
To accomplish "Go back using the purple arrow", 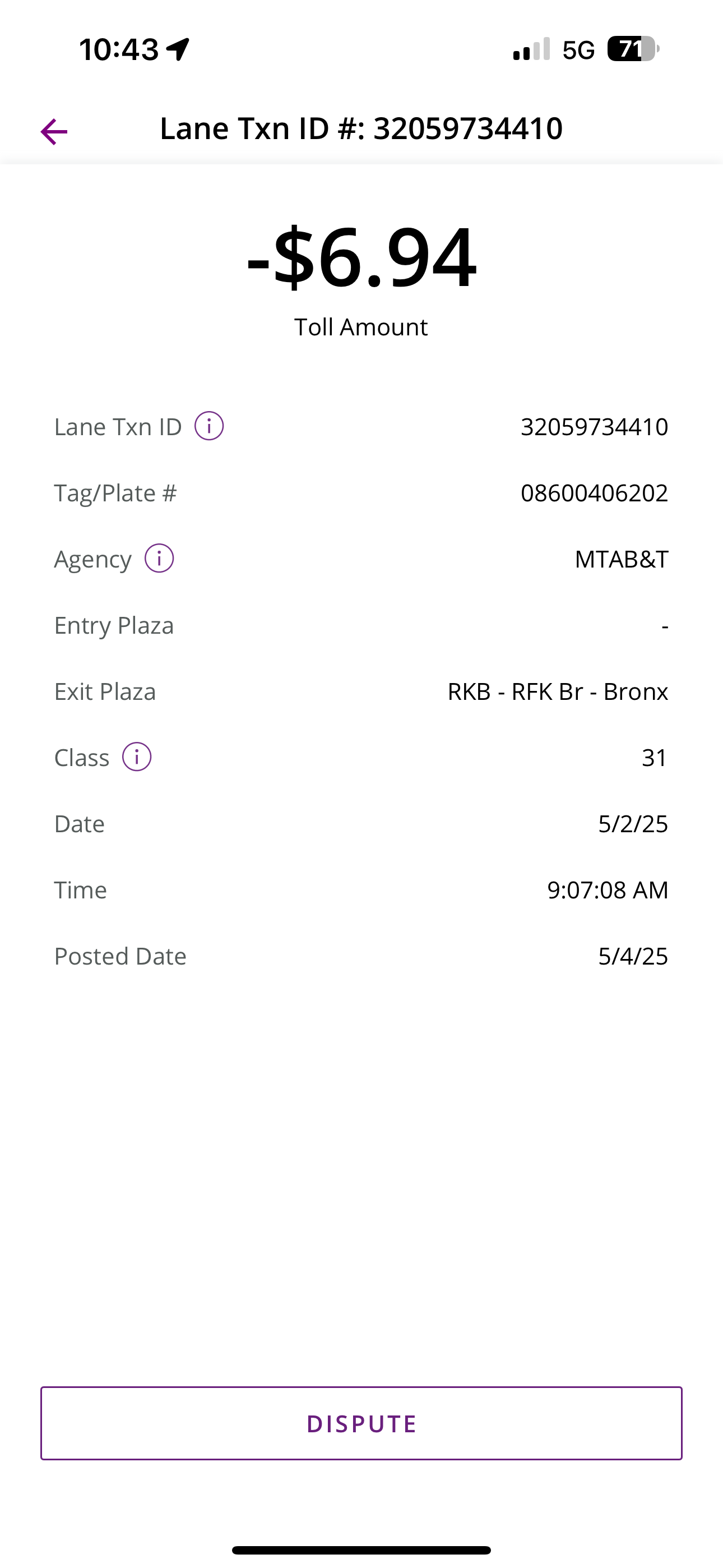I will click(x=54, y=131).
